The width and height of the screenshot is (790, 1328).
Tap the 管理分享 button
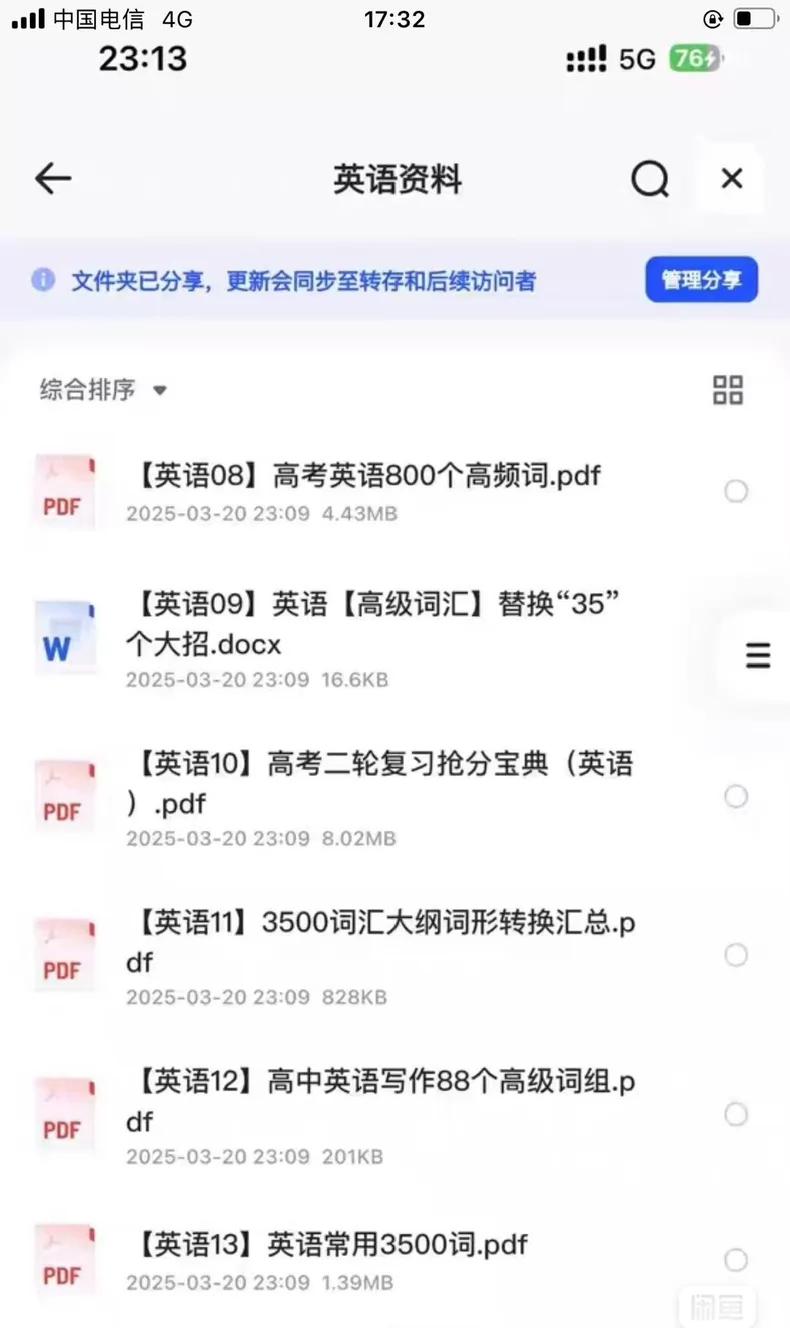[701, 280]
